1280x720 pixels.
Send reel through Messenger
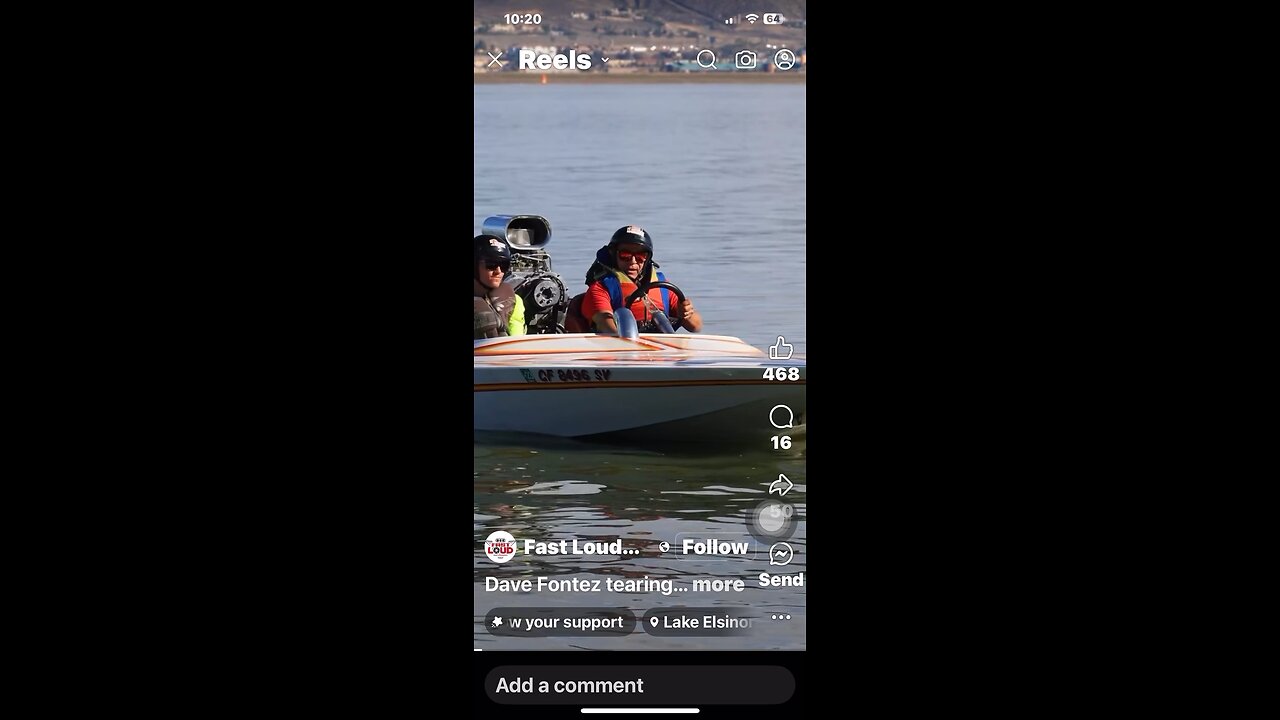(x=781, y=555)
